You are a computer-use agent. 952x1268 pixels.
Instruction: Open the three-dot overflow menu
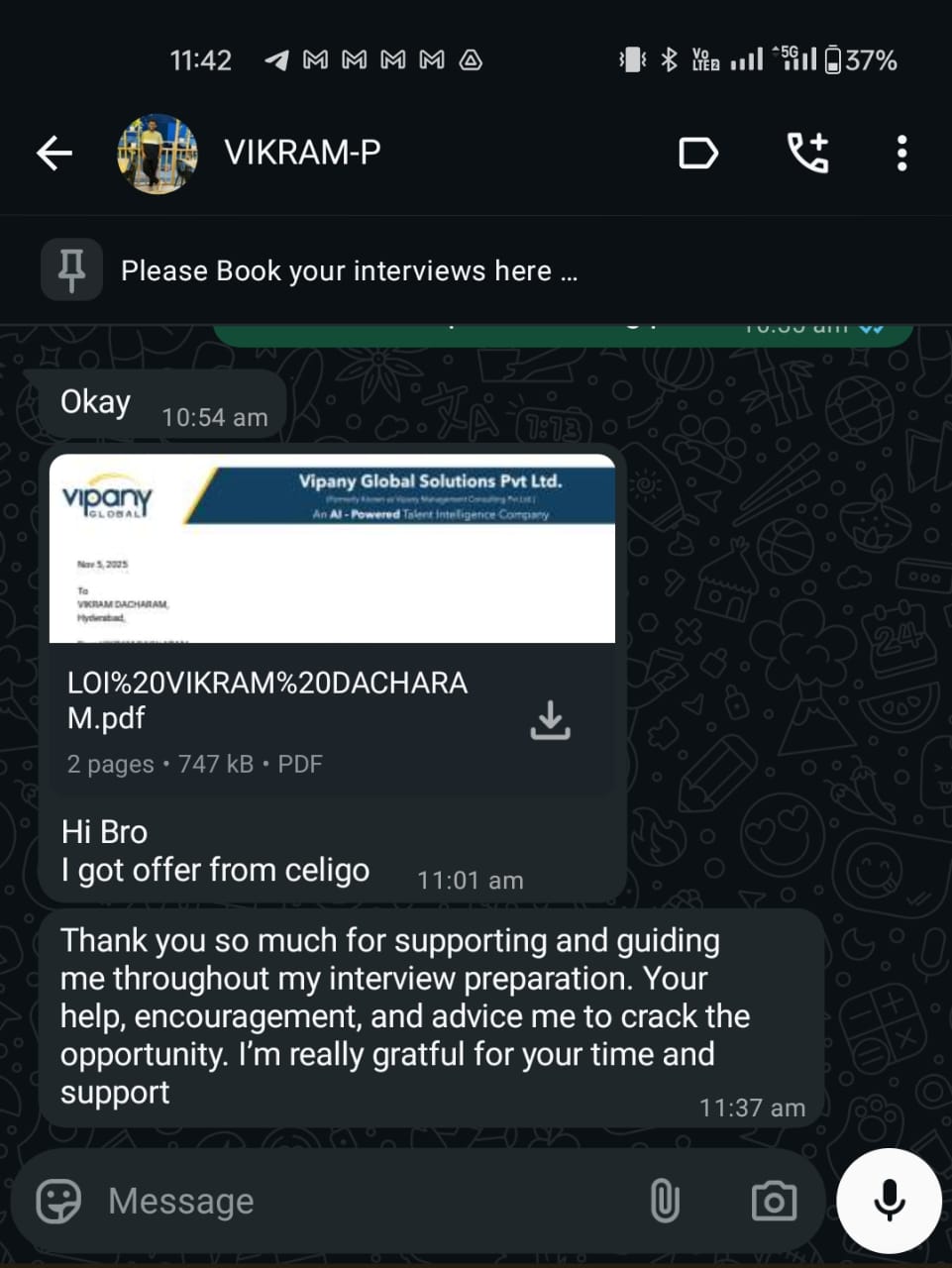click(900, 153)
